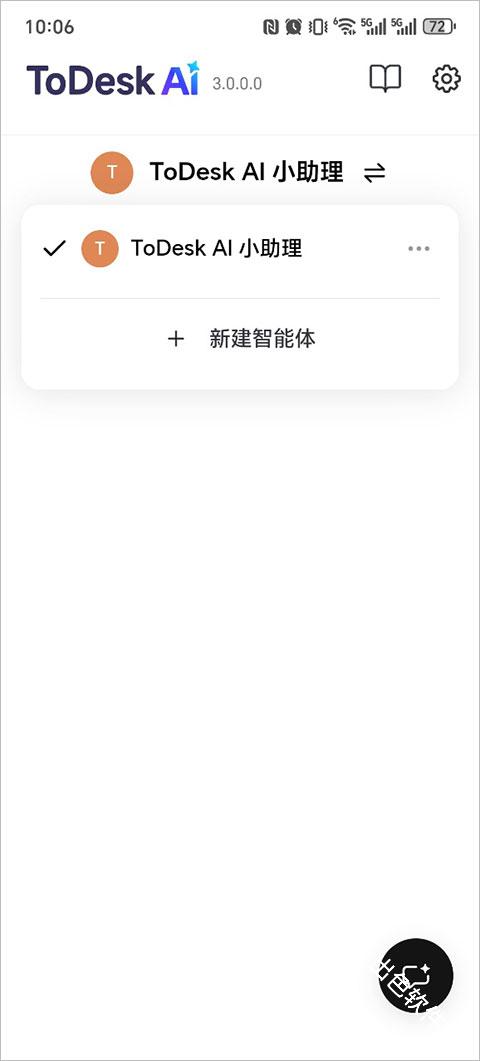The width and height of the screenshot is (480, 1061).
Task: Tap the floating black chat button
Action: click(415, 974)
